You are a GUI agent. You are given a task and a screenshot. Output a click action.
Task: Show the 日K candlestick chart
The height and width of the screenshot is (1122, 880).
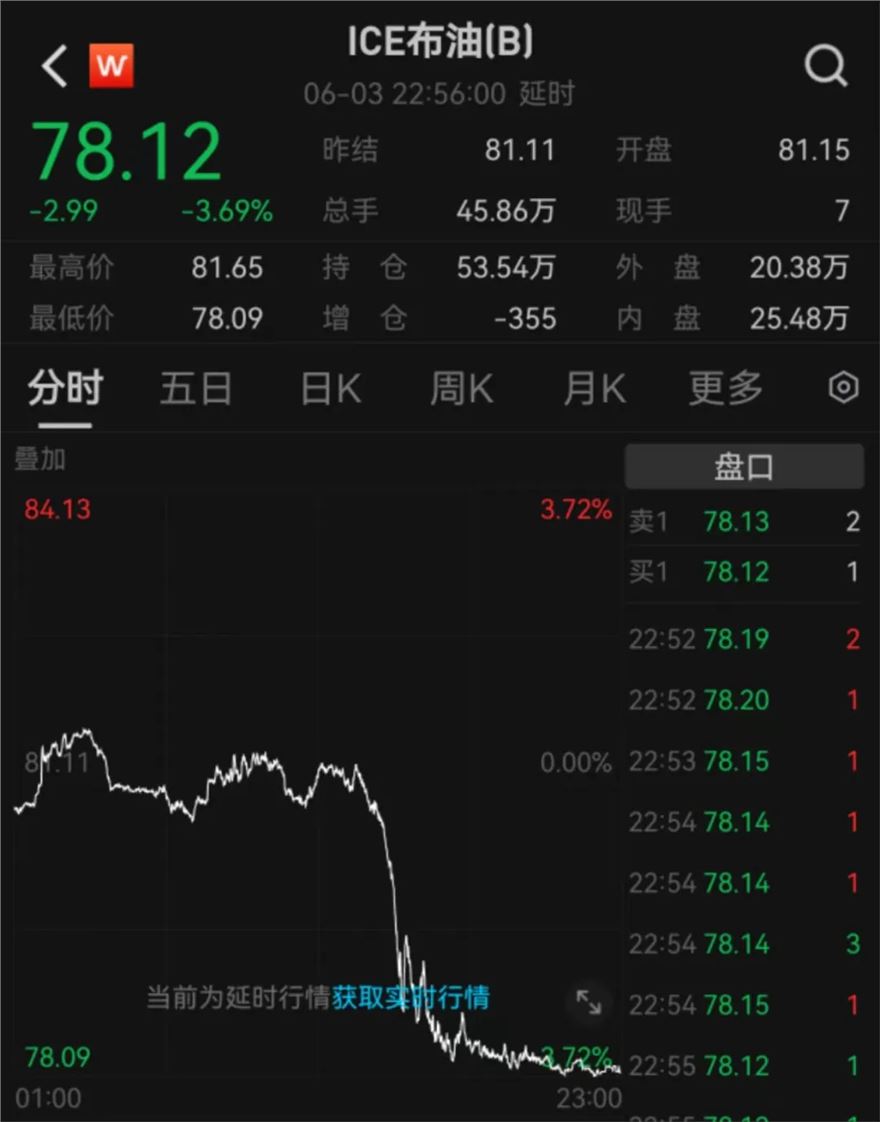pos(331,389)
